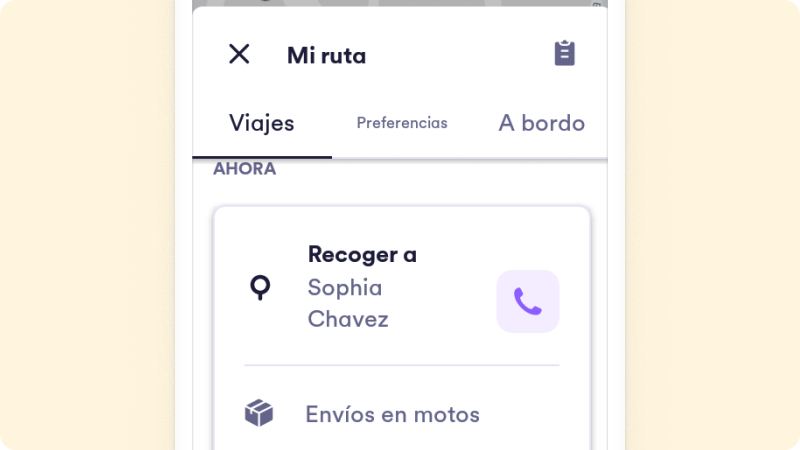800x450 pixels.
Task: Close the Mi ruta panel
Action: point(239,54)
